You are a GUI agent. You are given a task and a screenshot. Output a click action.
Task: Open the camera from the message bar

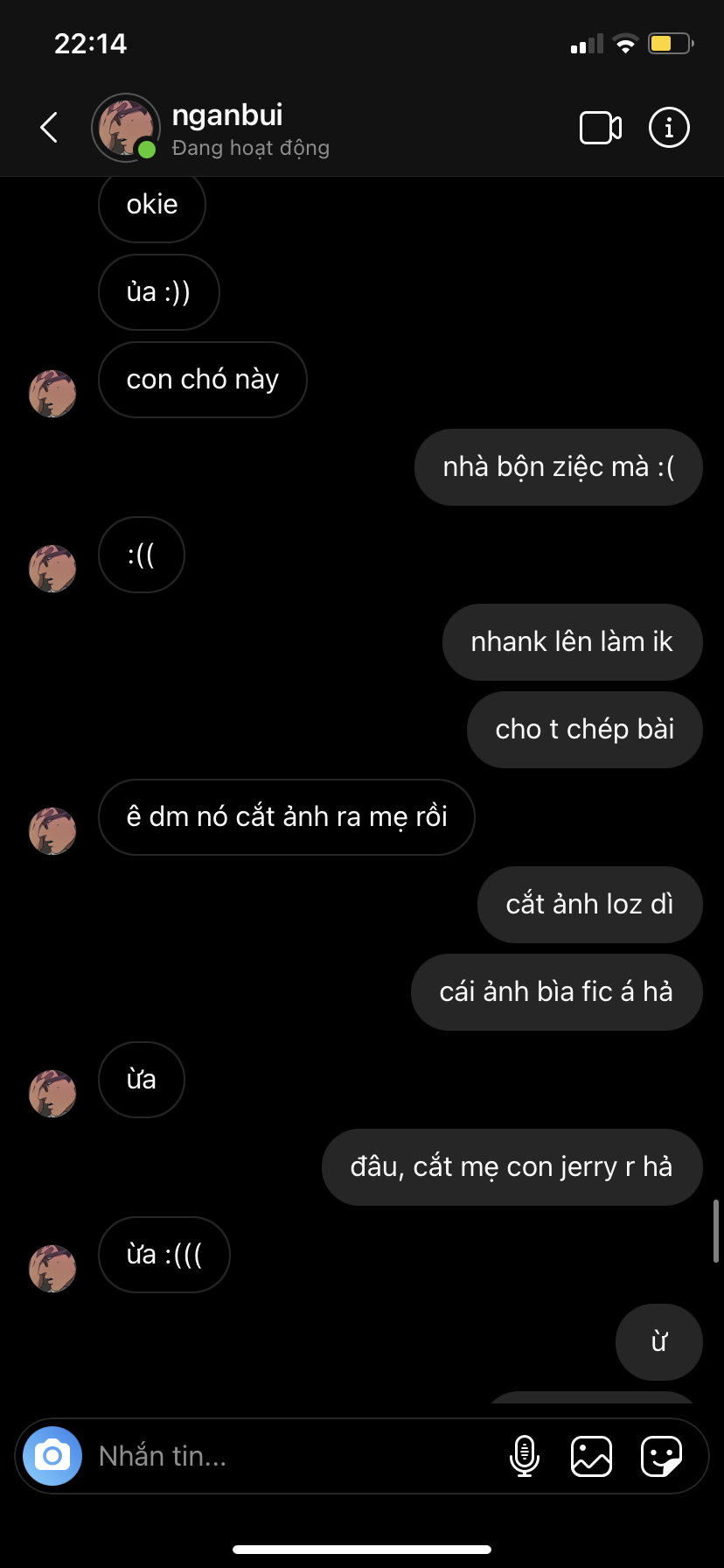52,1456
